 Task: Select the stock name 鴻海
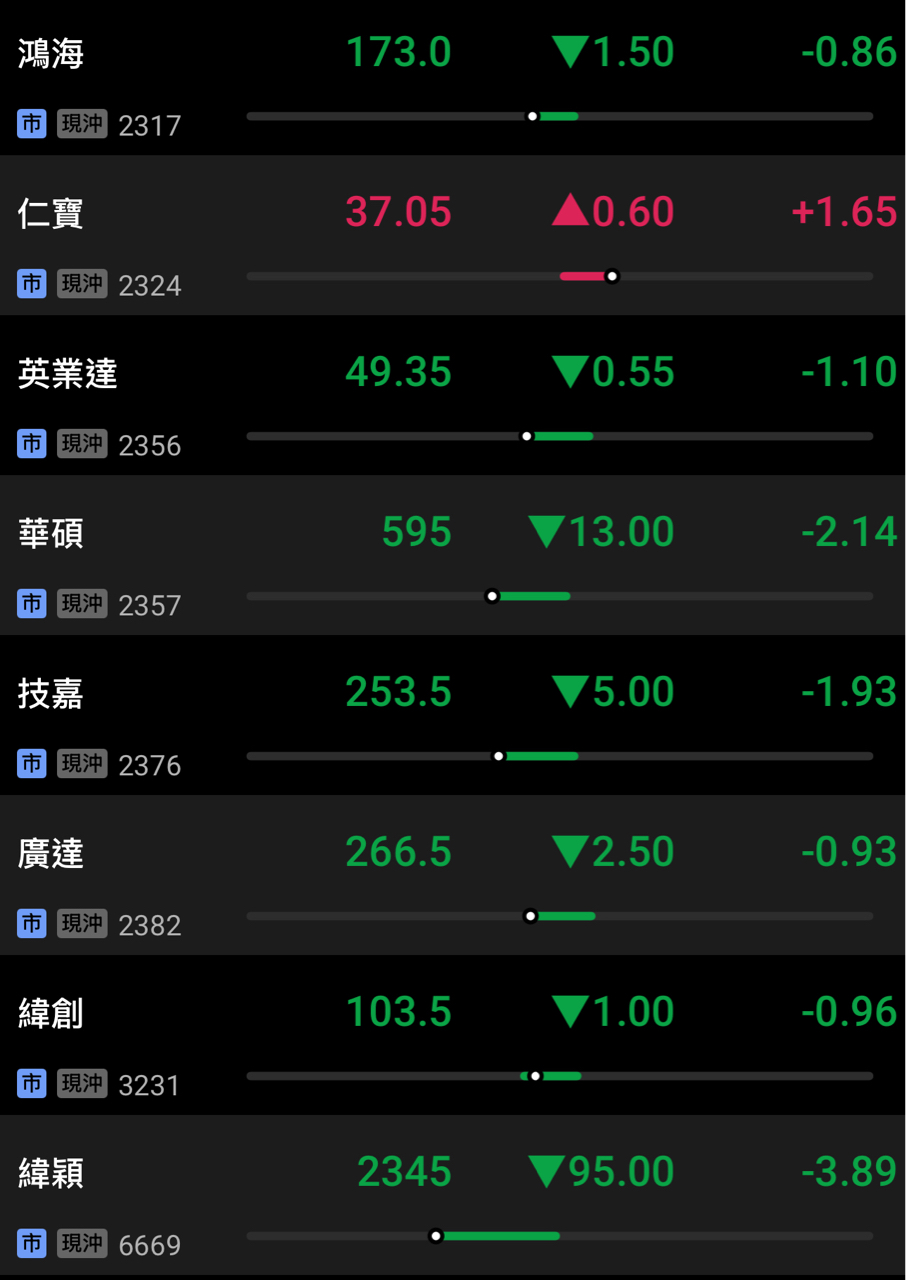(x=49, y=52)
